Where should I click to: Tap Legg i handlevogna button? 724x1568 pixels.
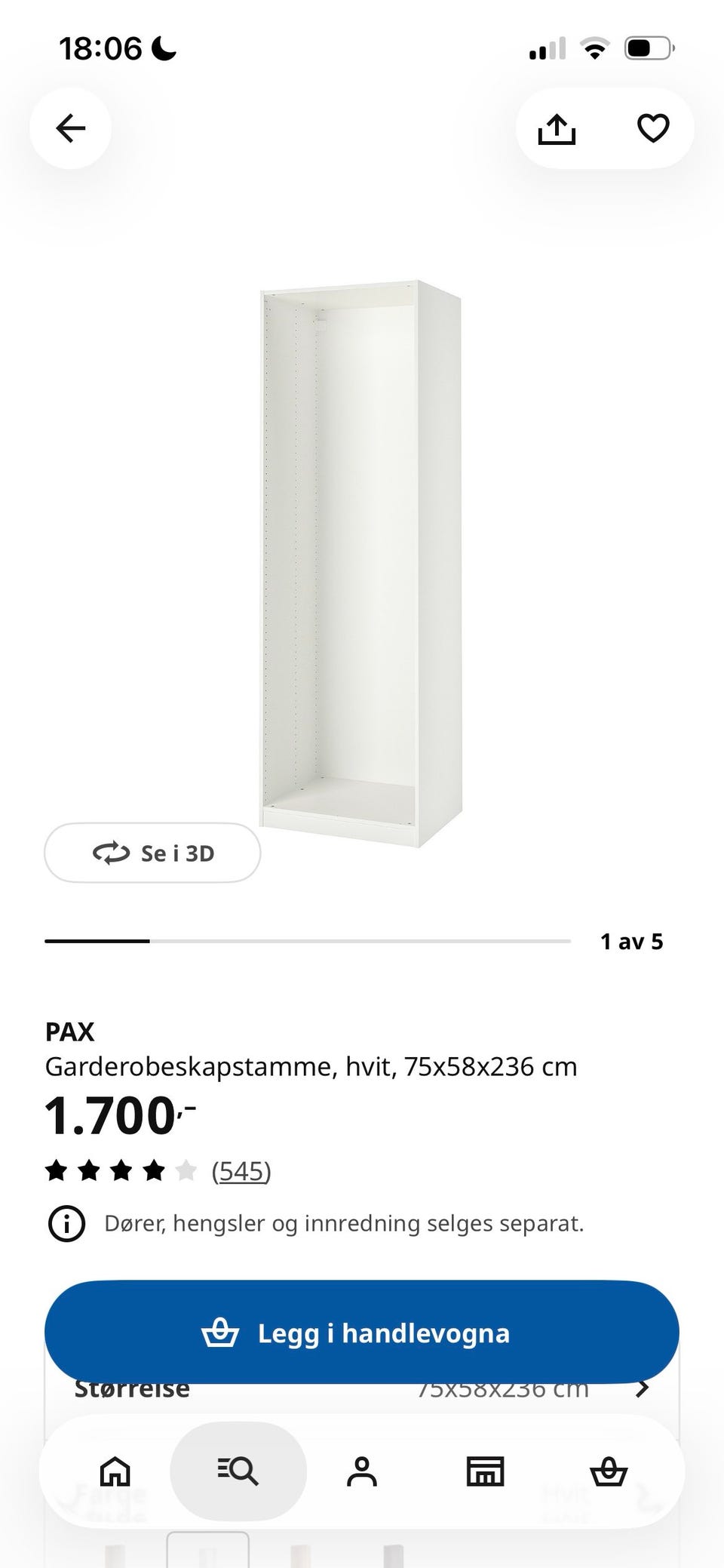pyautogui.click(x=362, y=1333)
